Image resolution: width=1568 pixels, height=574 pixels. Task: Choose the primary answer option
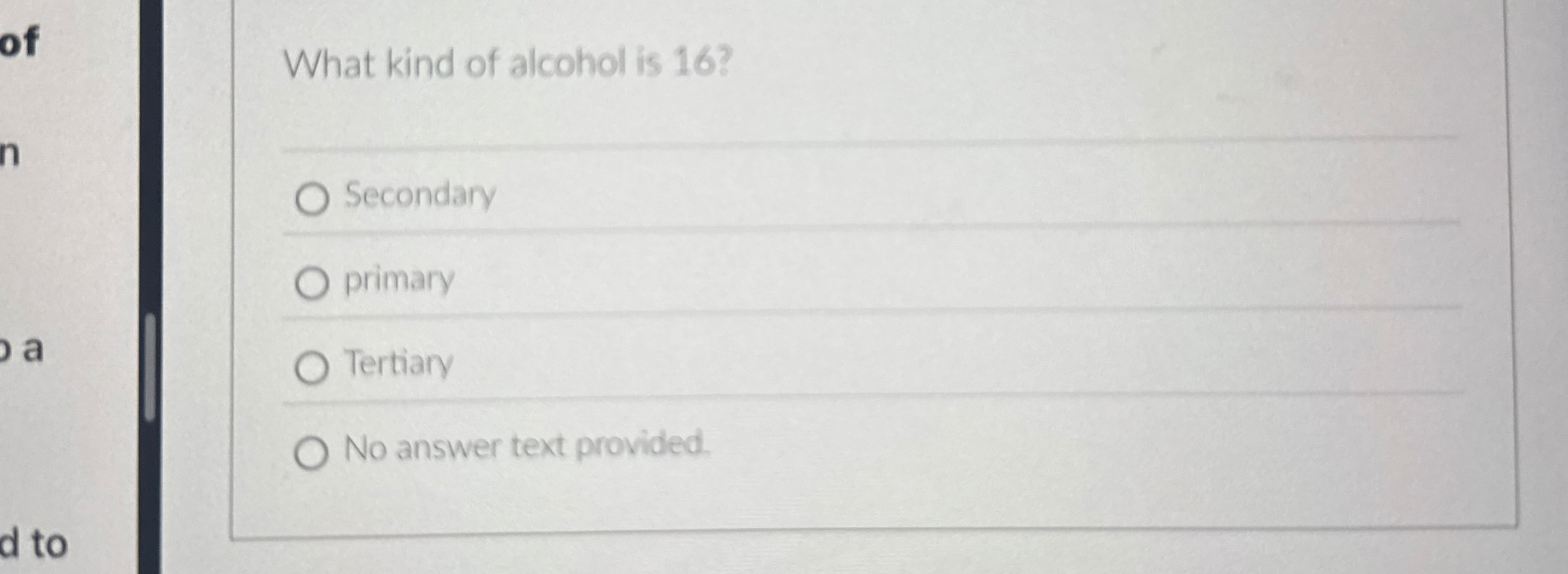pyautogui.click(x=312, y=283)
